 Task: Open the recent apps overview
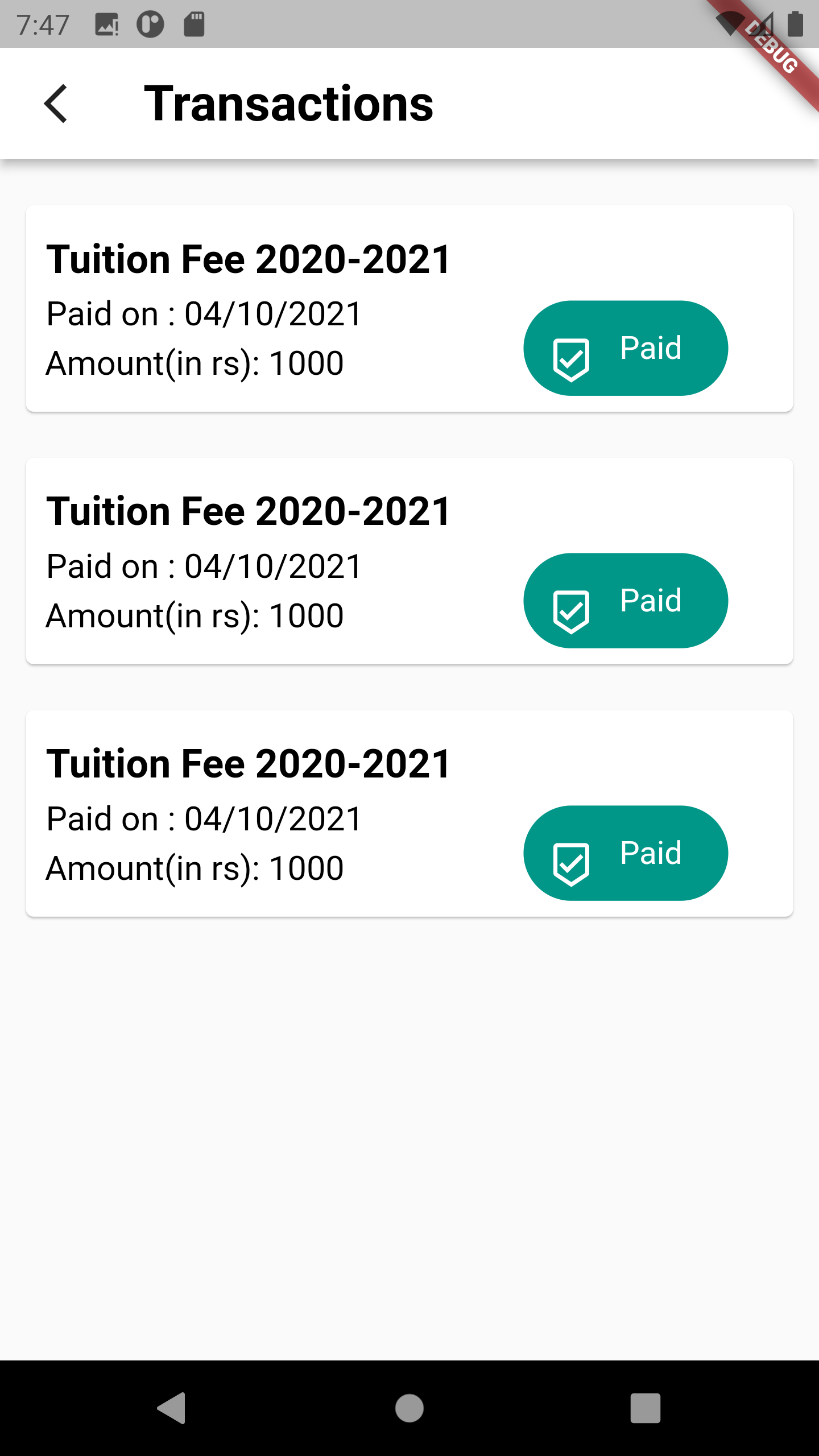(645, 1408)
